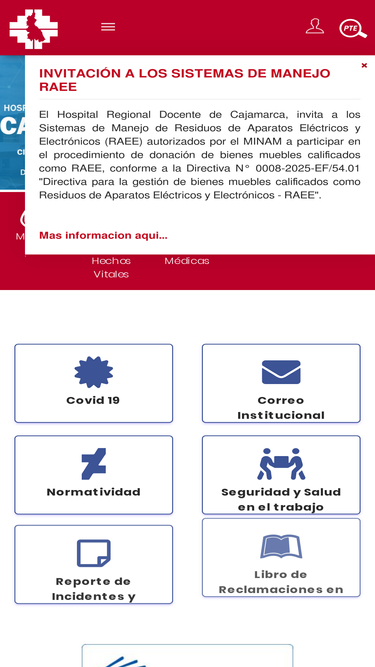Open the Covid 19 card
This screenshot has width=375, height=667.
94,383
